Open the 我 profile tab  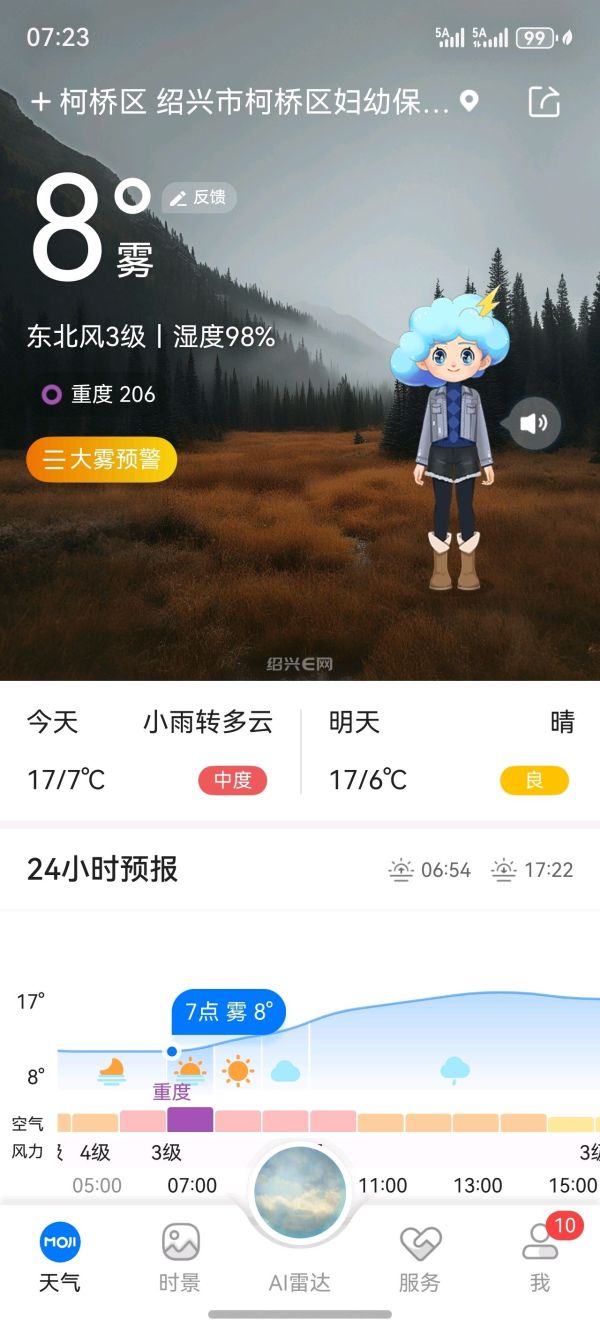pyautogui.click(x=540, y=1257)
